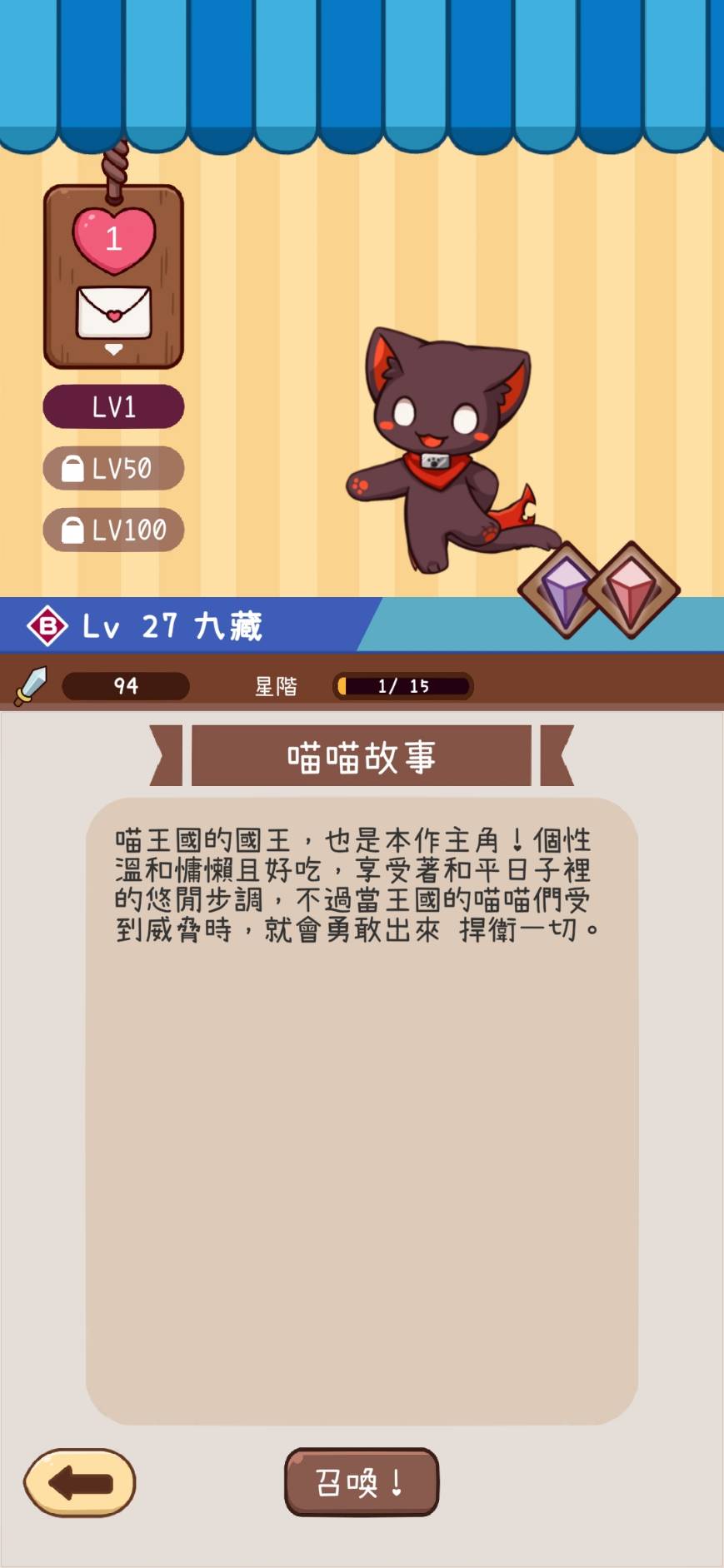The width and height of the screenshot is (724, 1568).
Task: Select the locked LV100 level
Action: (x=113, y=530)
